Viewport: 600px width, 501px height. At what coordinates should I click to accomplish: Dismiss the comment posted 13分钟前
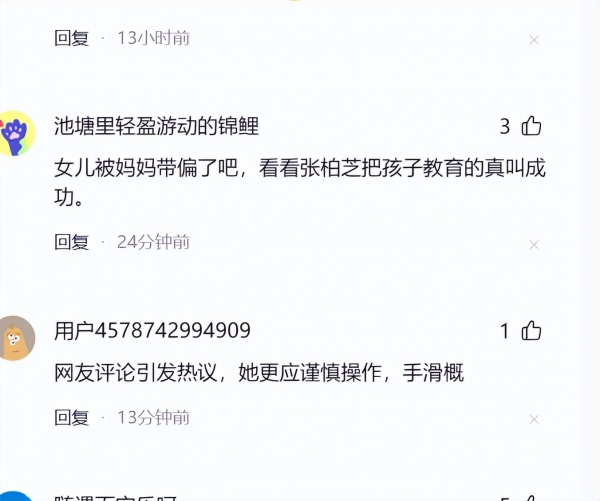[x=534, y=419]
